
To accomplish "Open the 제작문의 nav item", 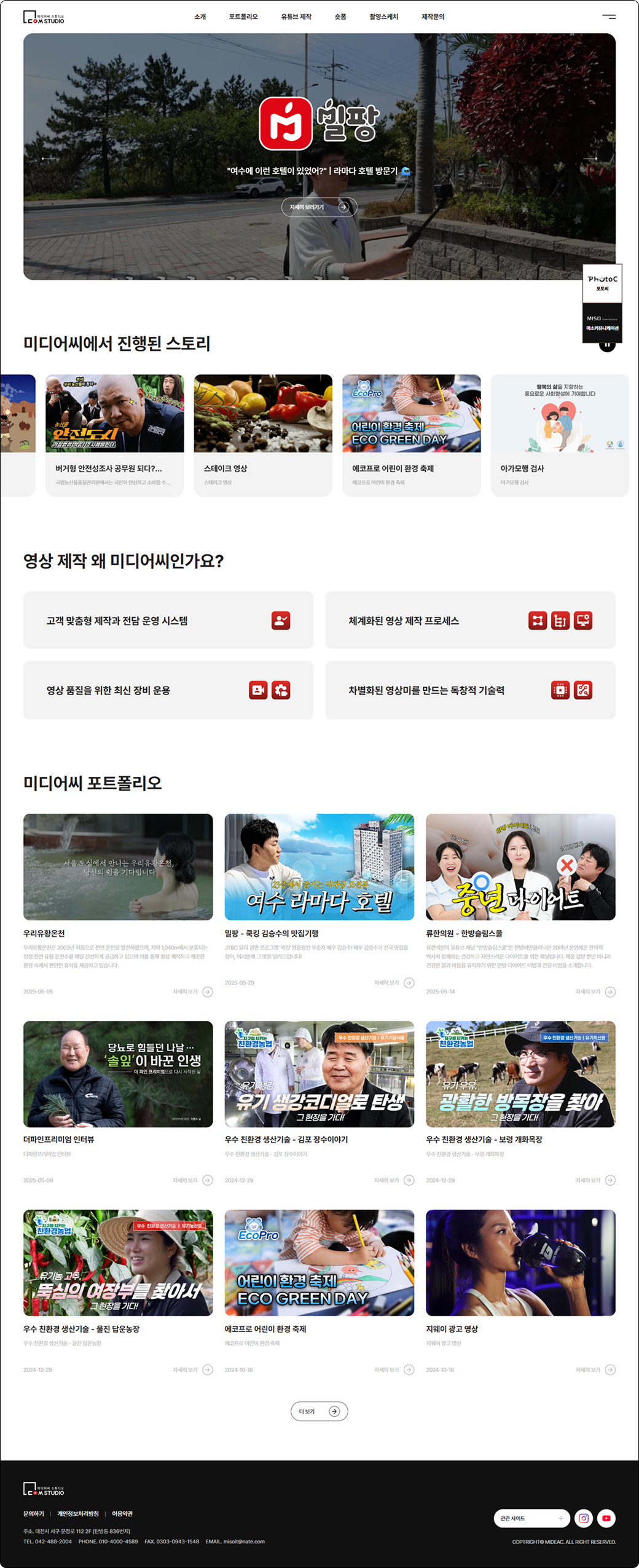I will 433,17.
